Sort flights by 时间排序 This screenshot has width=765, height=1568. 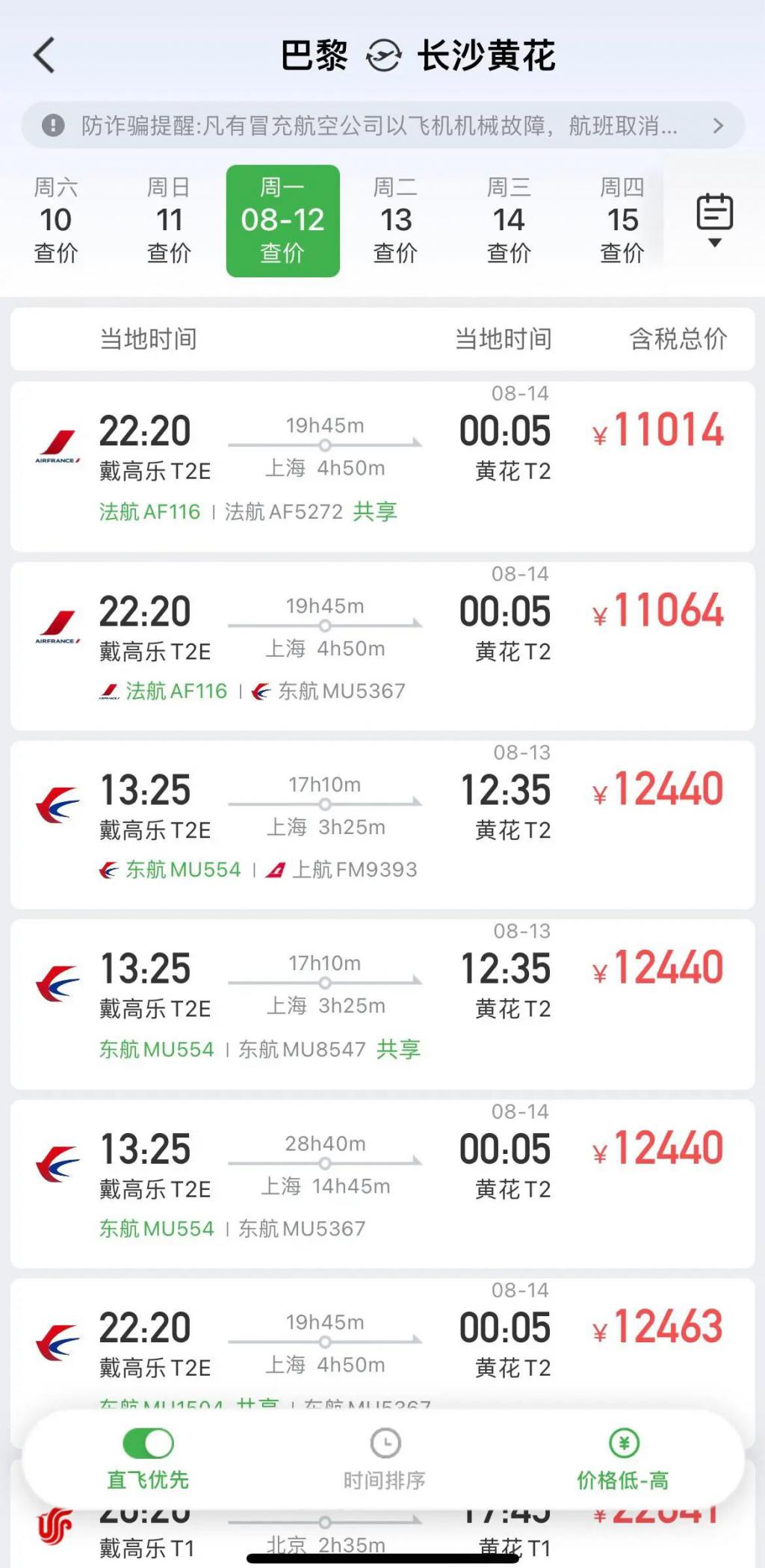pyautogui.click(x=385, y=1458)
